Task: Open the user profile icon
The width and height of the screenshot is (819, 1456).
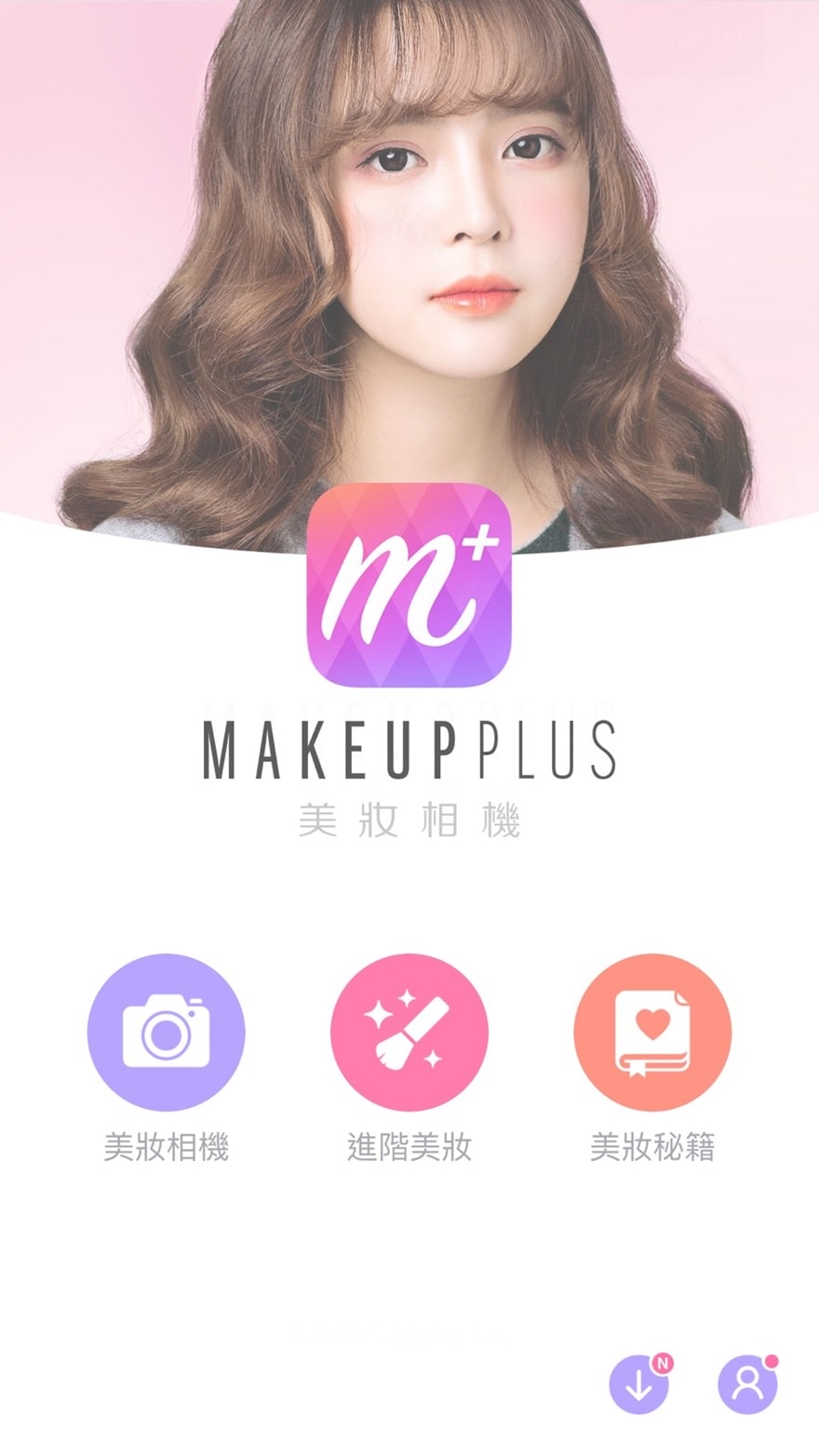Action: (747, 1384)
